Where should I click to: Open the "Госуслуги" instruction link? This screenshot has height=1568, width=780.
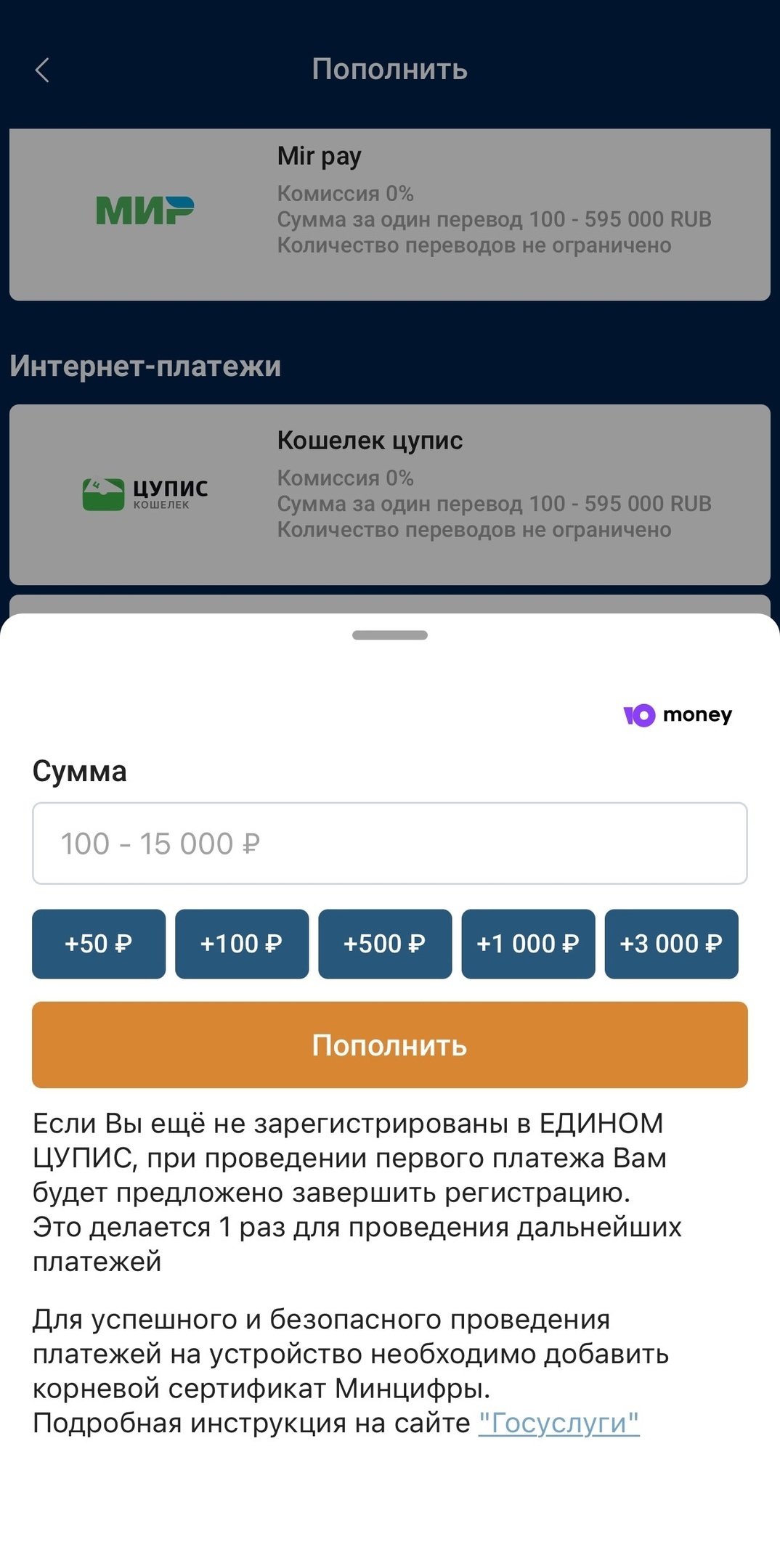[x=558, y=1422]
